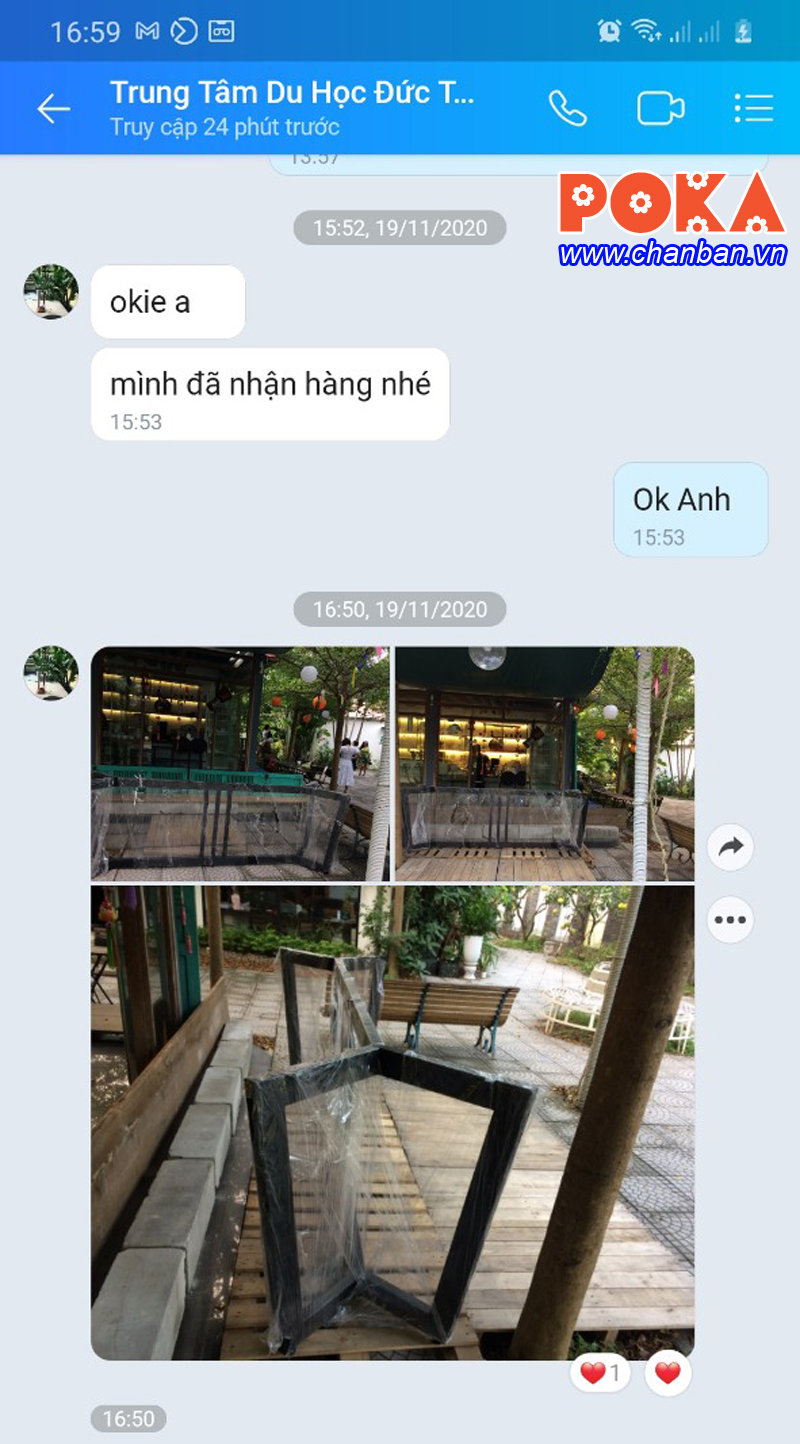Open sender avatar beside okie a
The image size is (800, 1444).
tap(51, 291)
